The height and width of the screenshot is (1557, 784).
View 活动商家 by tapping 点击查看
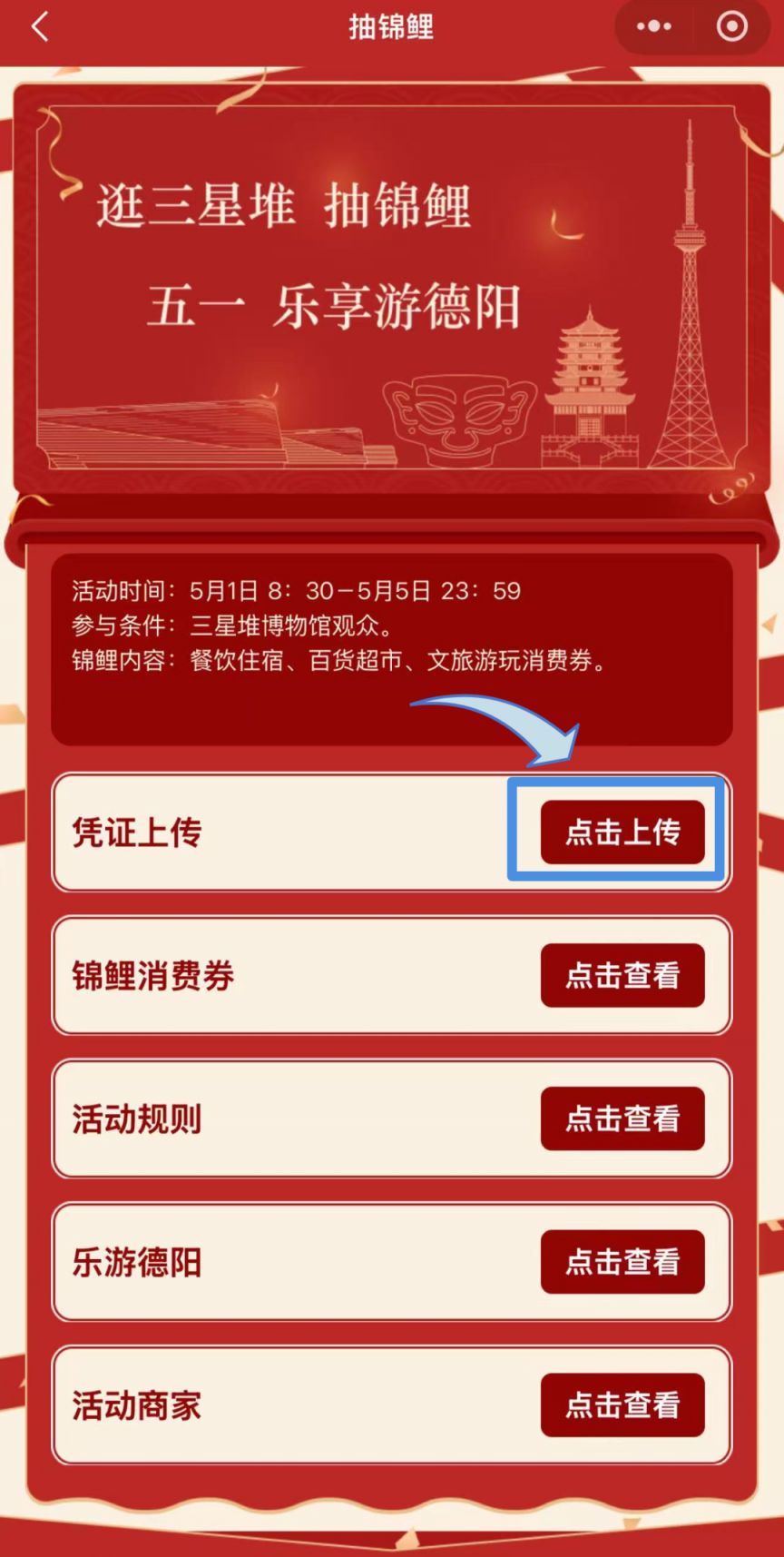tap(622, 1404)
